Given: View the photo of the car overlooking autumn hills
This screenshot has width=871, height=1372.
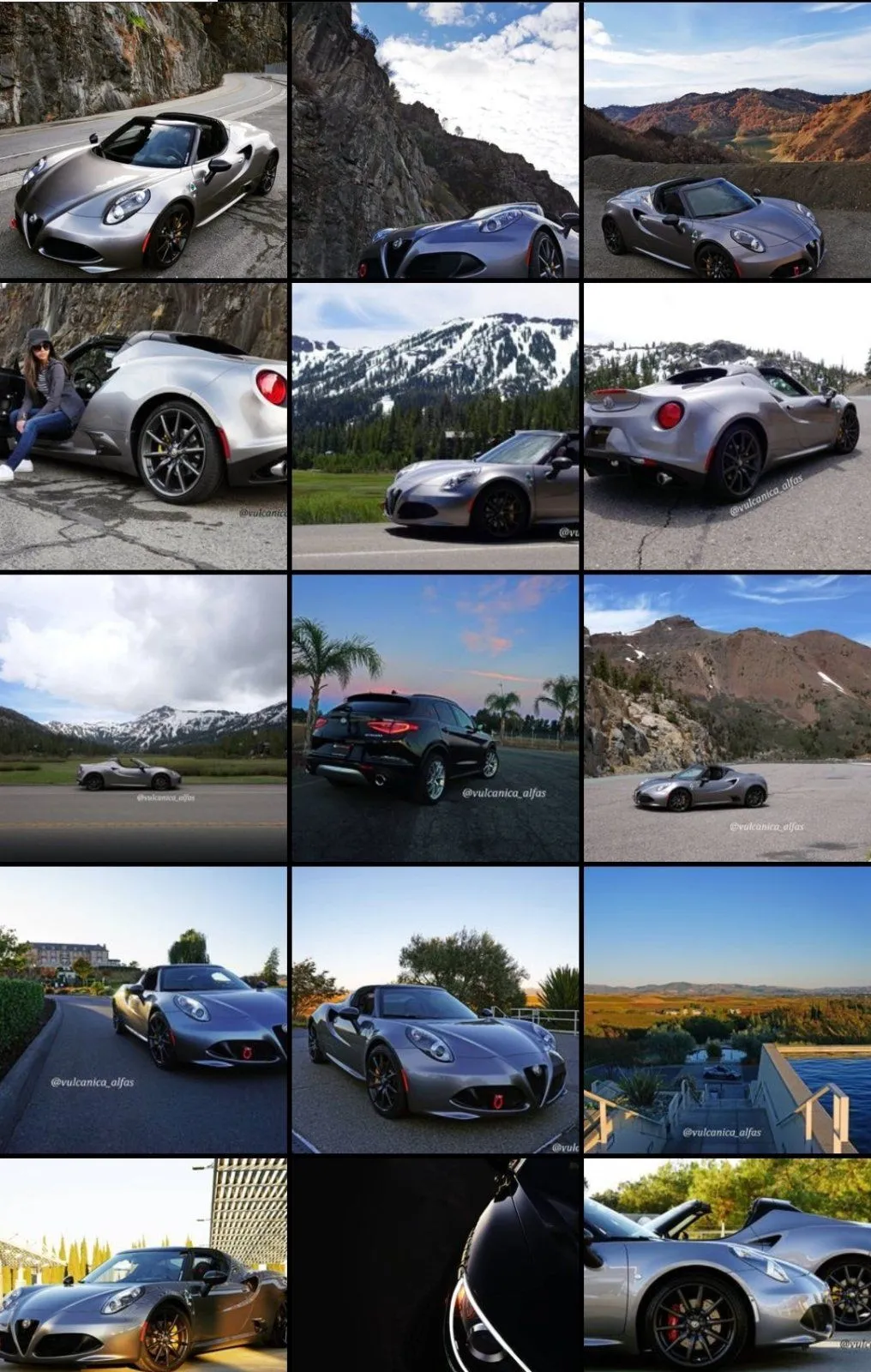Looking at the screenshot, I should point(727,139).
